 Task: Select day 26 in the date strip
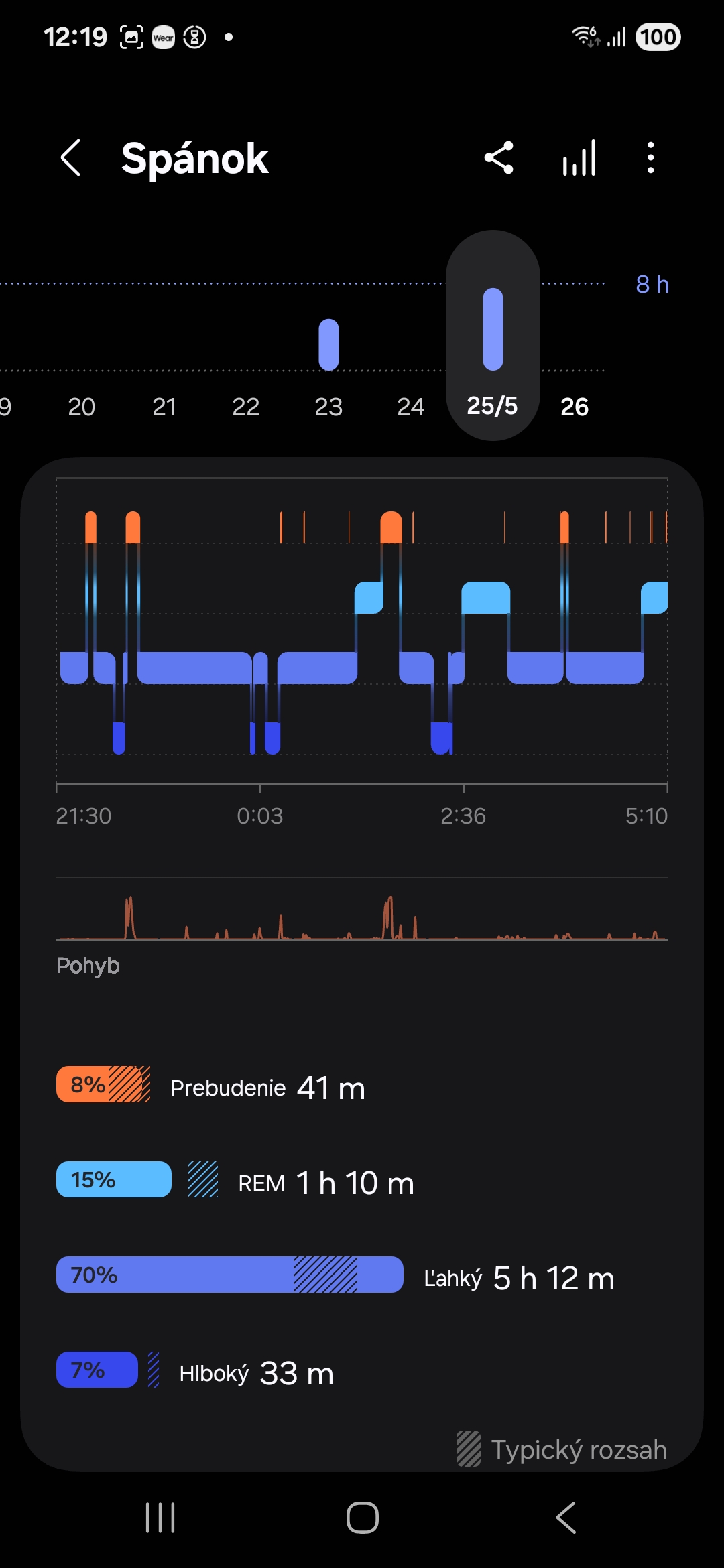pyautogui.click(x=575, y=406)
